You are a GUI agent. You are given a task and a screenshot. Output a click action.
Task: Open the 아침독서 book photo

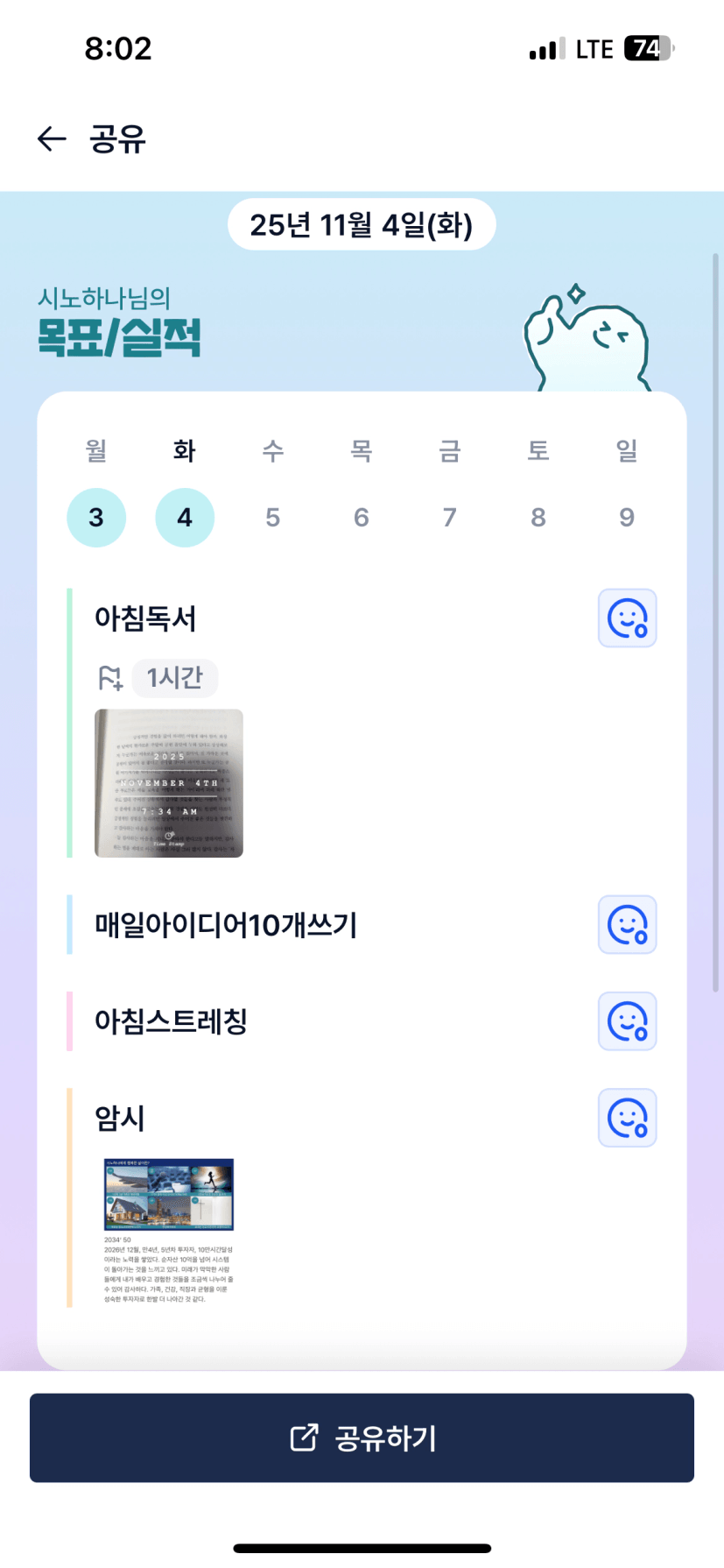point(169,783)
